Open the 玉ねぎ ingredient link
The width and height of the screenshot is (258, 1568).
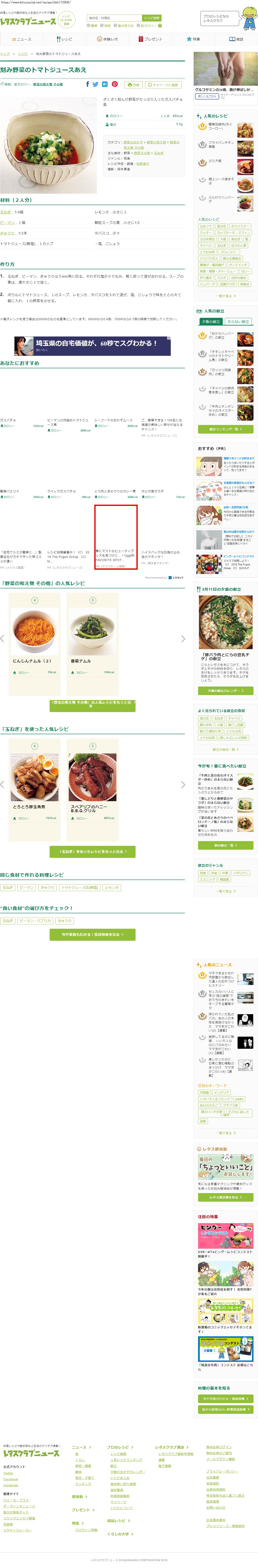pyautogui.click(x=5, y=212)
